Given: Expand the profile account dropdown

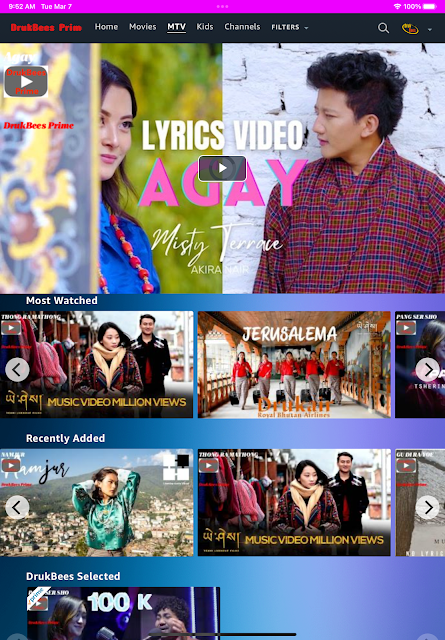Looking at the screenshot, I should 429,29.
